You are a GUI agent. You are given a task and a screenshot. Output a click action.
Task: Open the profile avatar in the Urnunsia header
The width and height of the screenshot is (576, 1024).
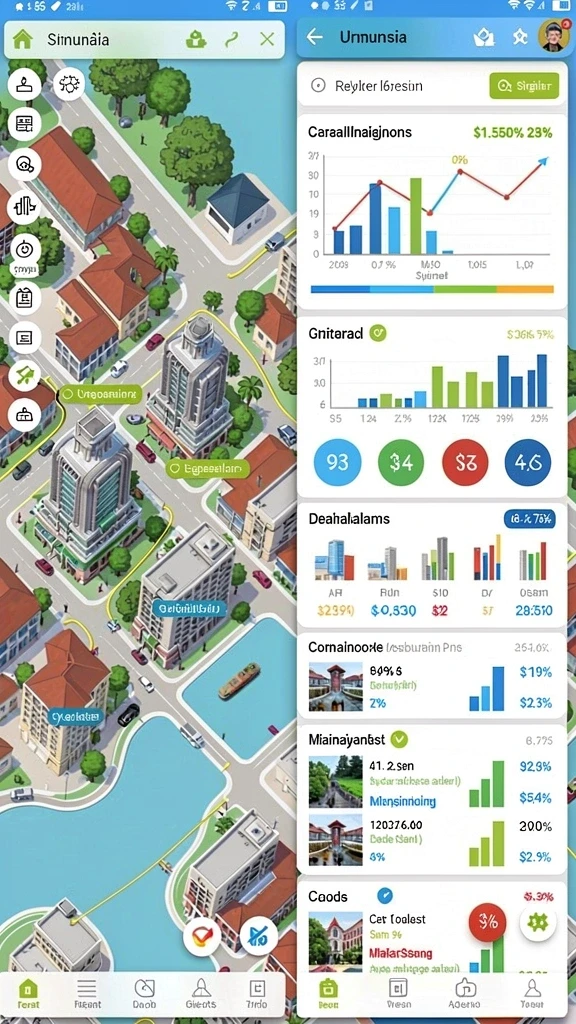(553, 37)
